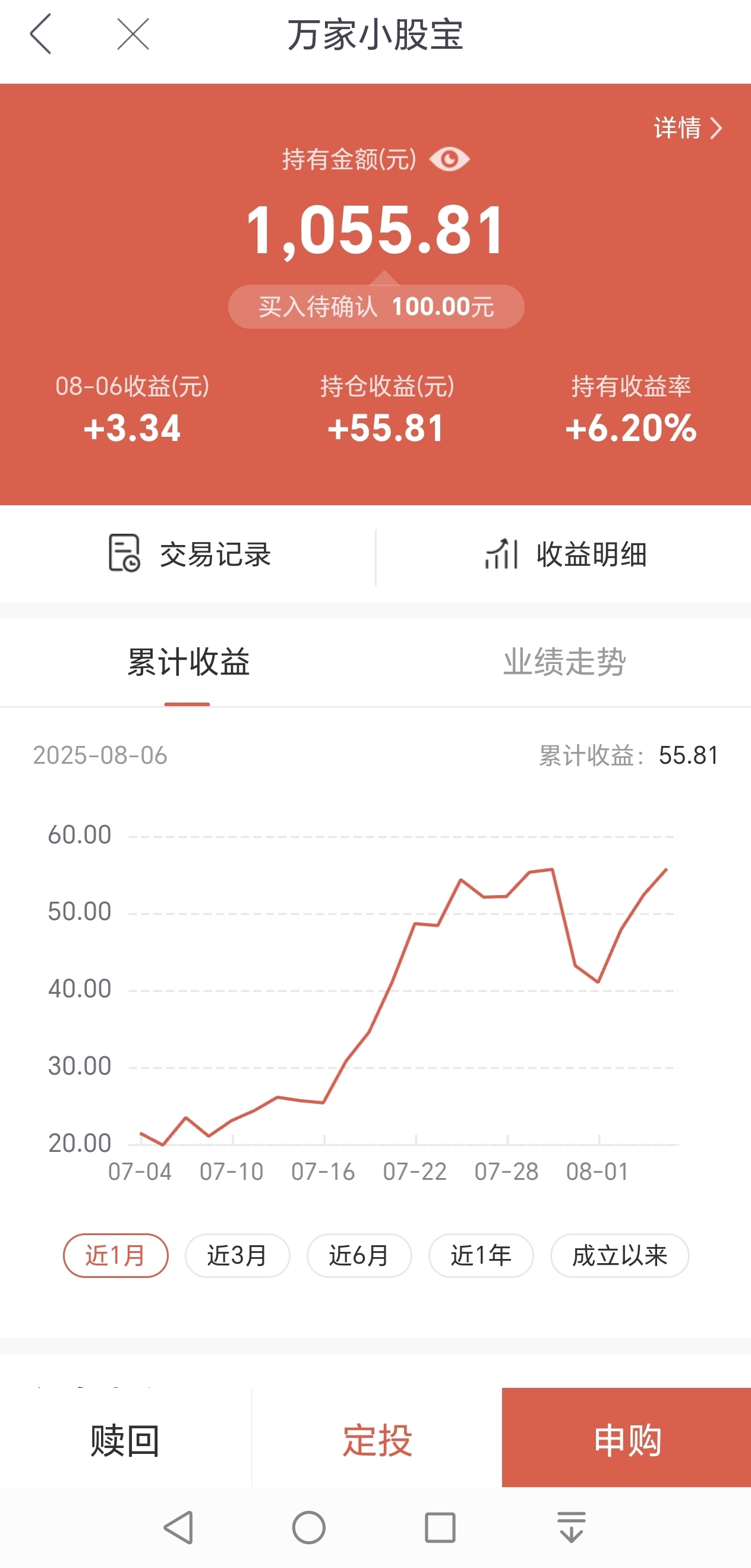Set up 定投 recurring investment
The image size is (751, 1568).
click(x=377, y=1441)
